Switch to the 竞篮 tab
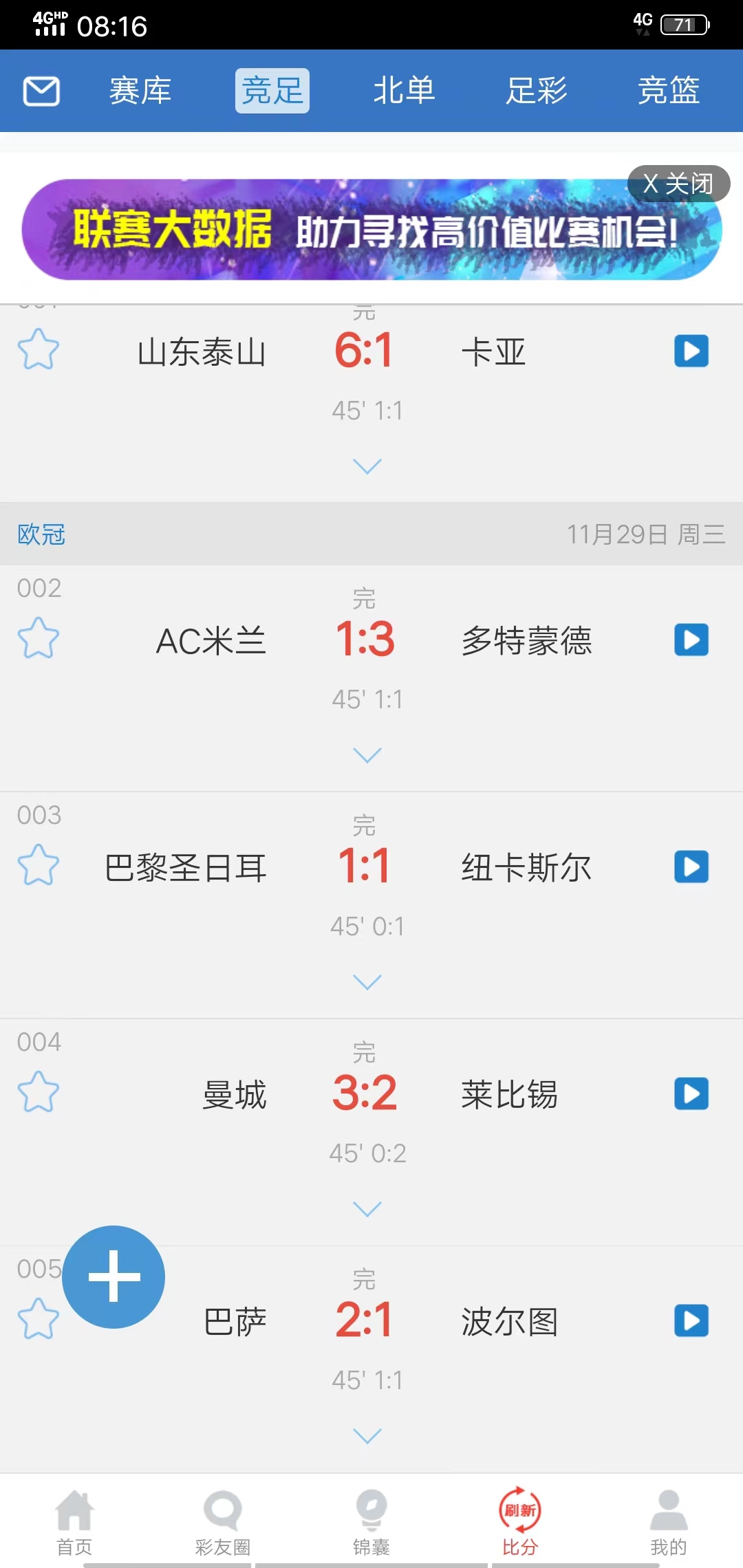Screen dimensions: 743x1568 tap(668, 91)
